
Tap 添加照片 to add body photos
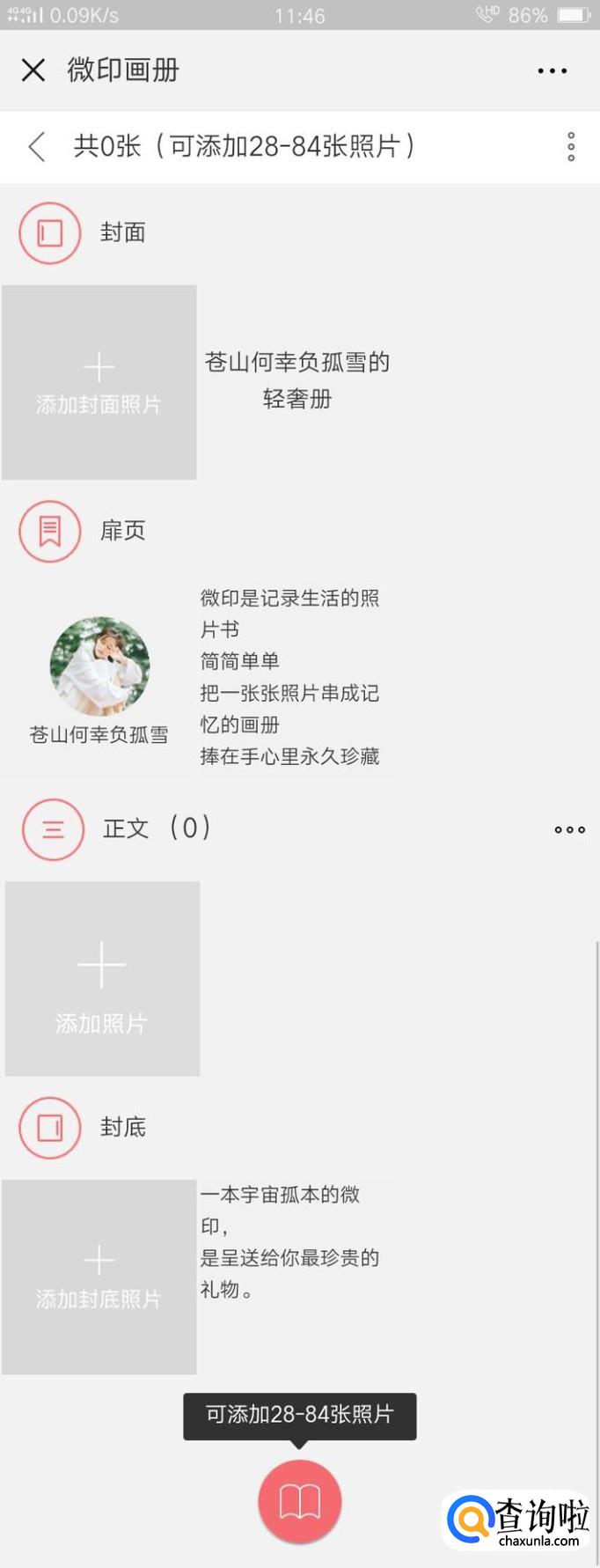(x=102, y=978)
